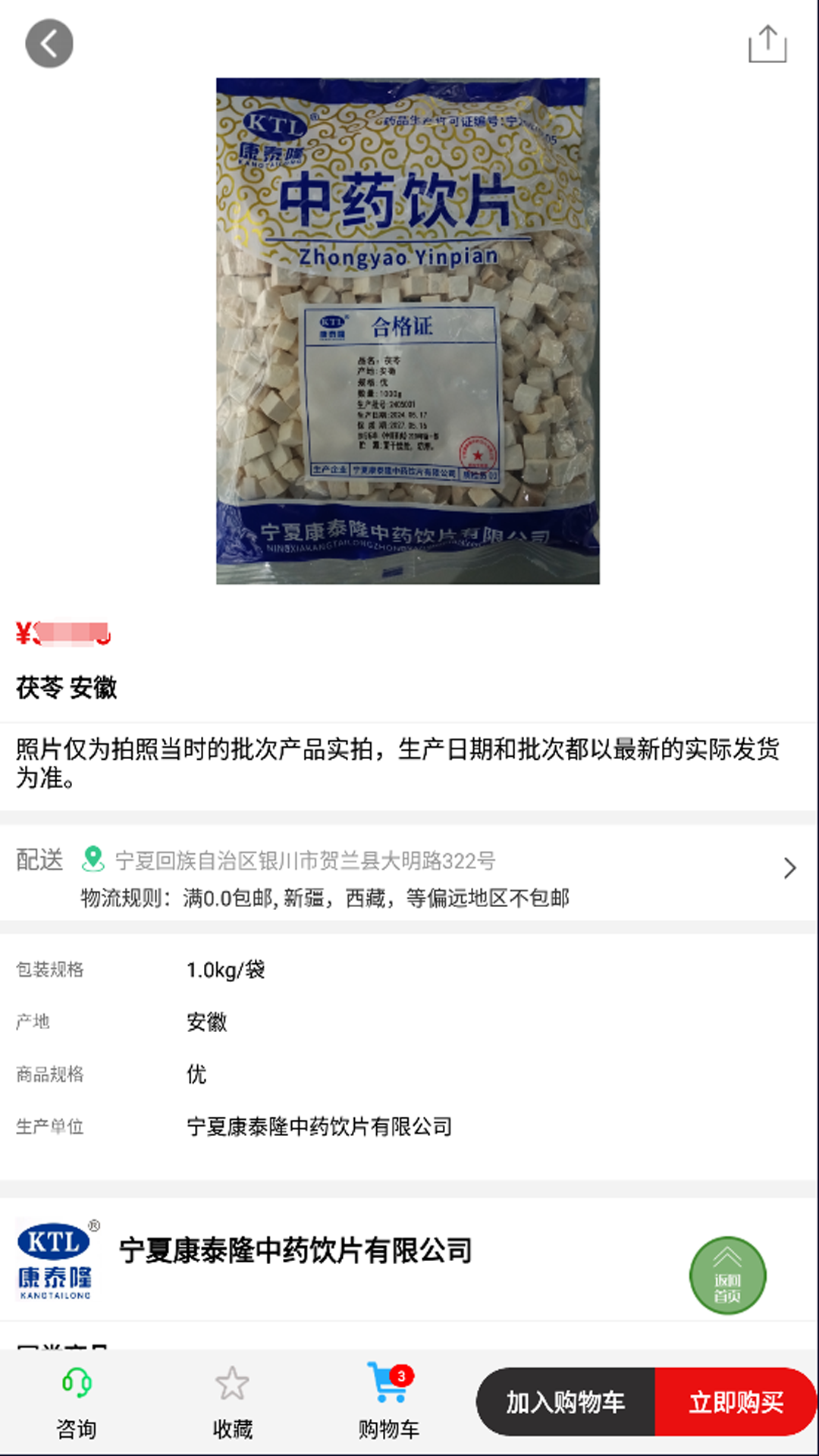
Task: Tap 加入购物车 to add item
Action: (x=566, y=1402)
